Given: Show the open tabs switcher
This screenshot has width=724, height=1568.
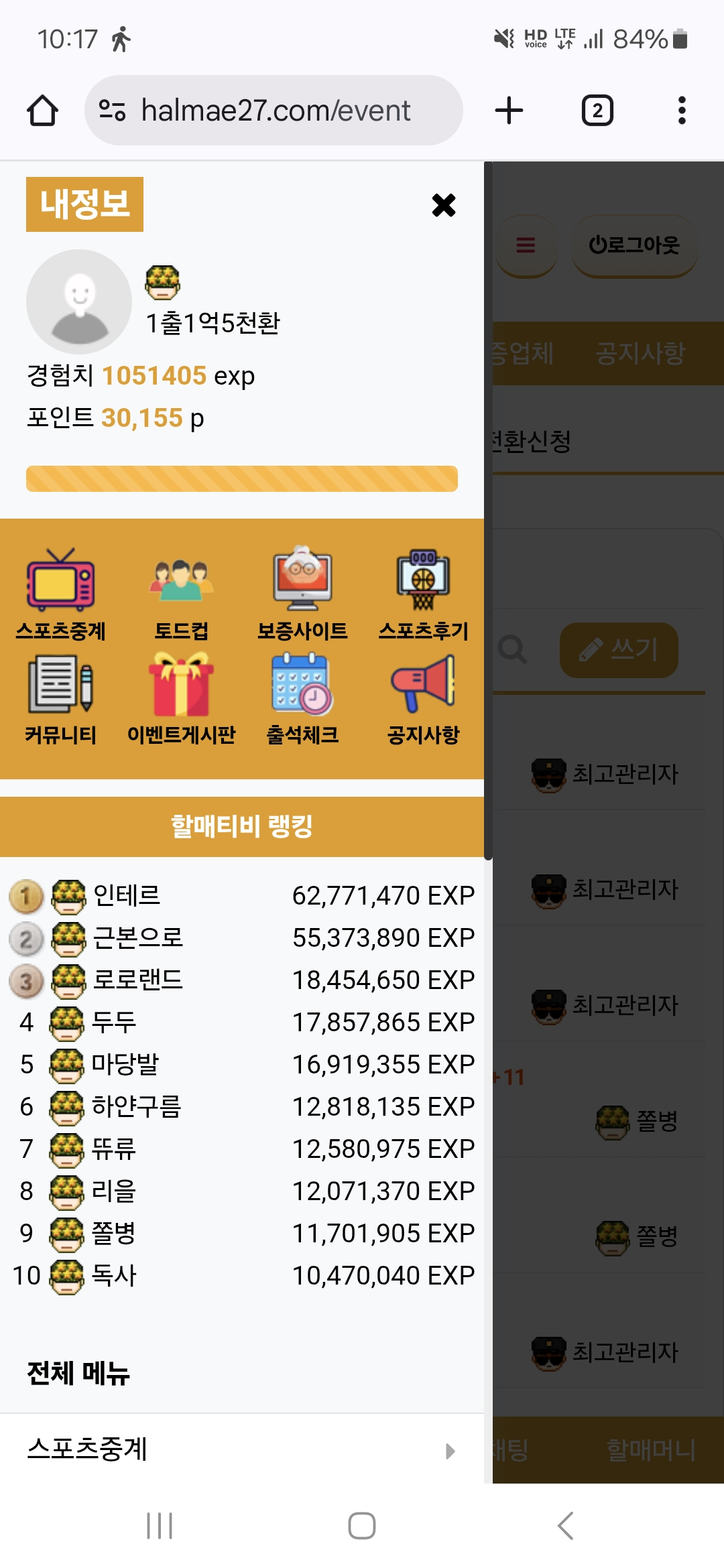Looking at the screenshot, I should [x=597, y=111].
